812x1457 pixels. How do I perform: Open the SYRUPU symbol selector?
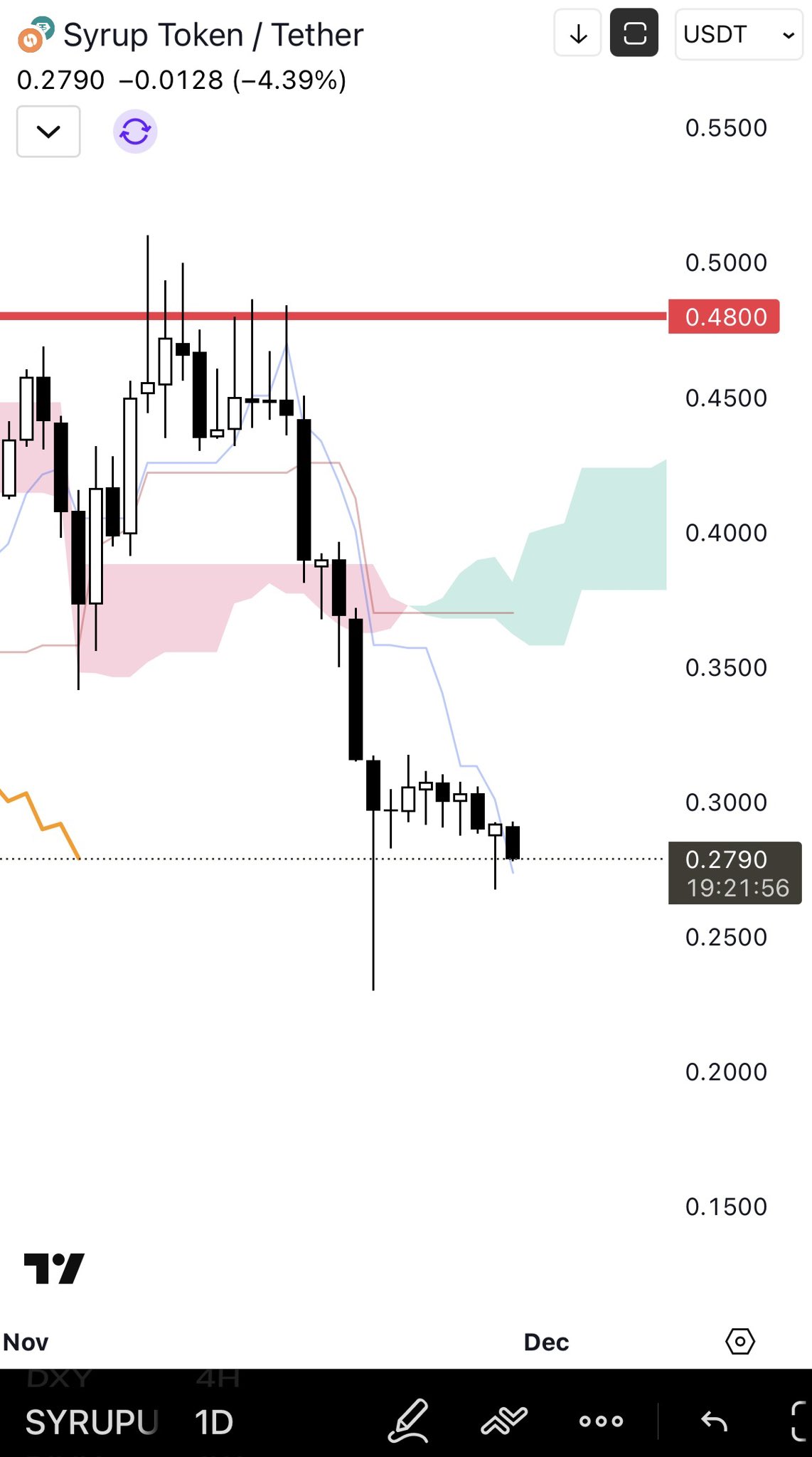pos(91,1423)
